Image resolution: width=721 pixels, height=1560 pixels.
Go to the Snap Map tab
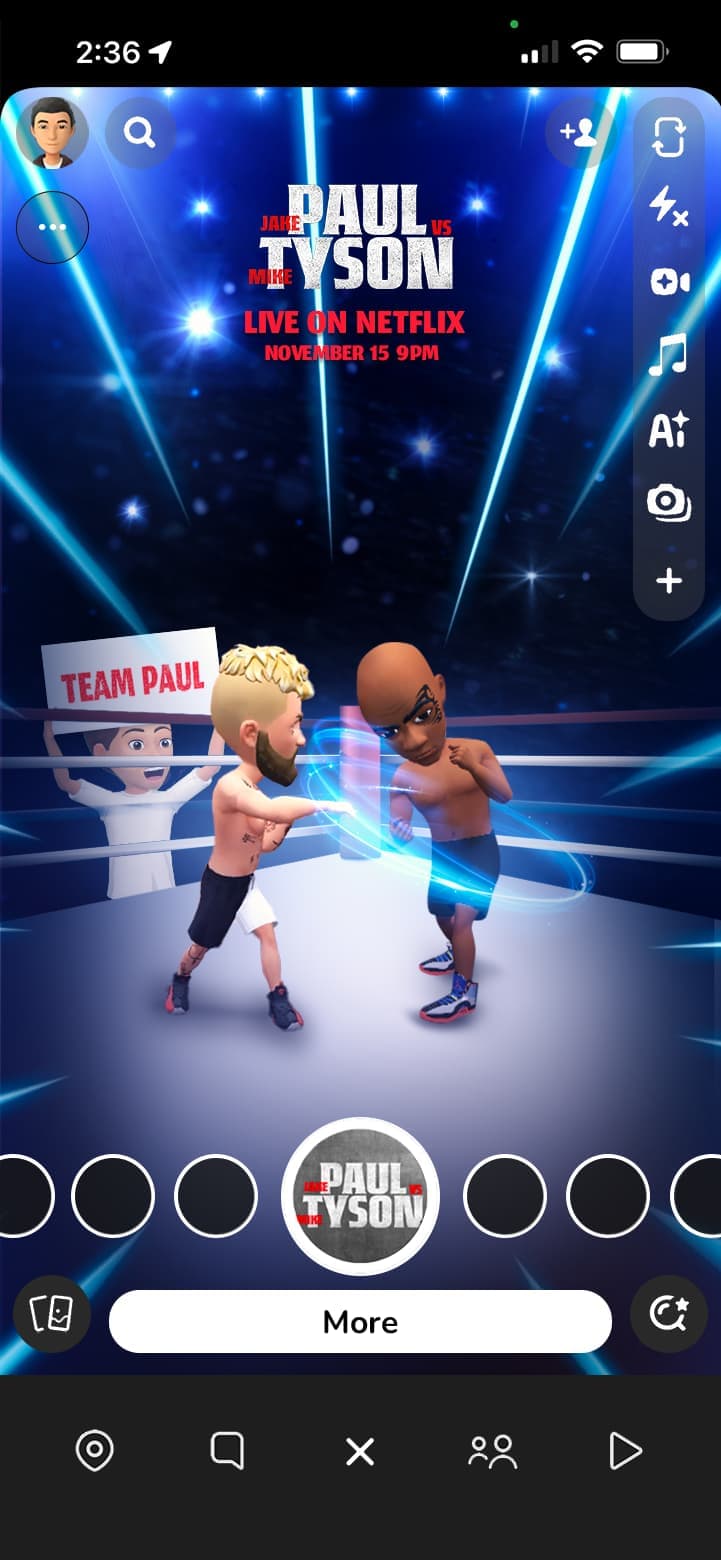point(95,1450)
